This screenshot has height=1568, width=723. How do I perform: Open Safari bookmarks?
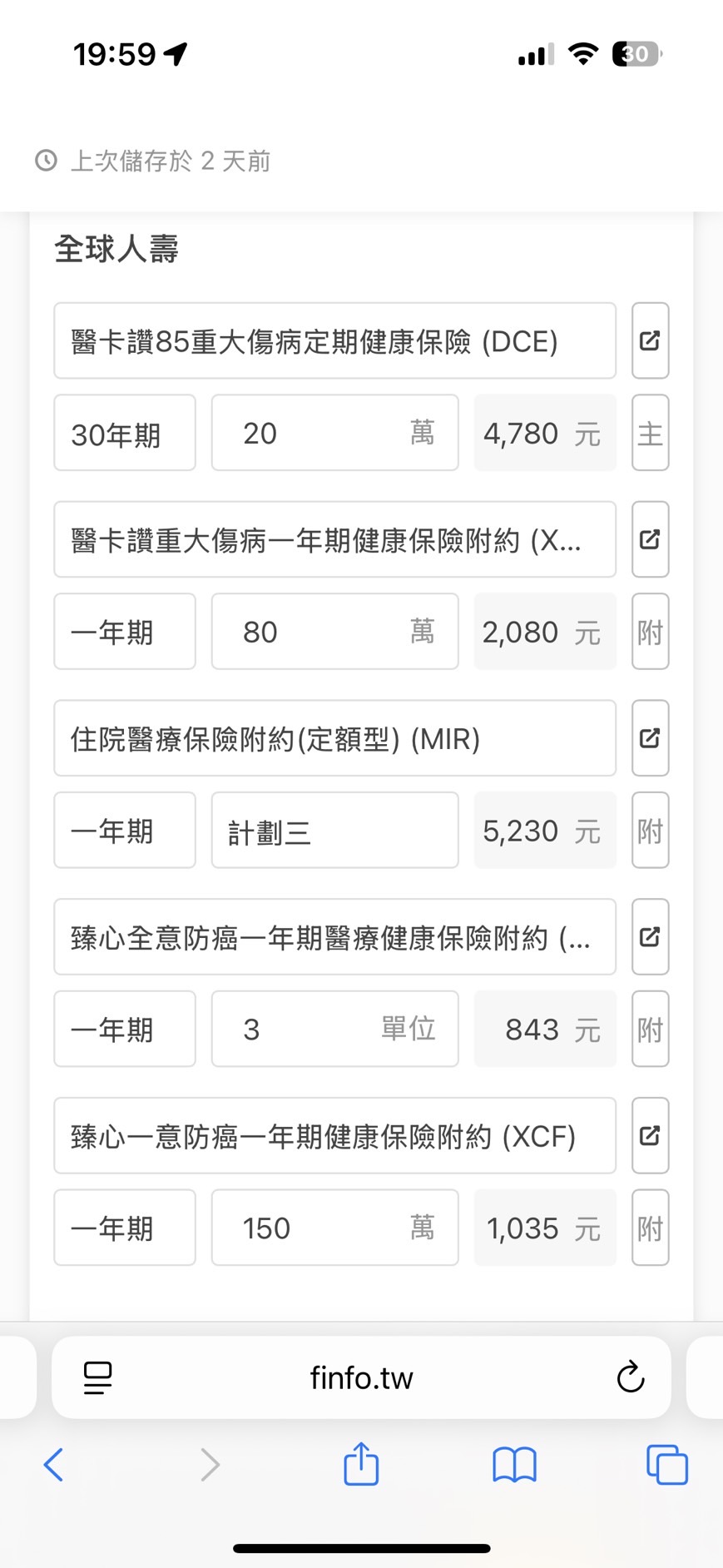(x=514, y=1465)
